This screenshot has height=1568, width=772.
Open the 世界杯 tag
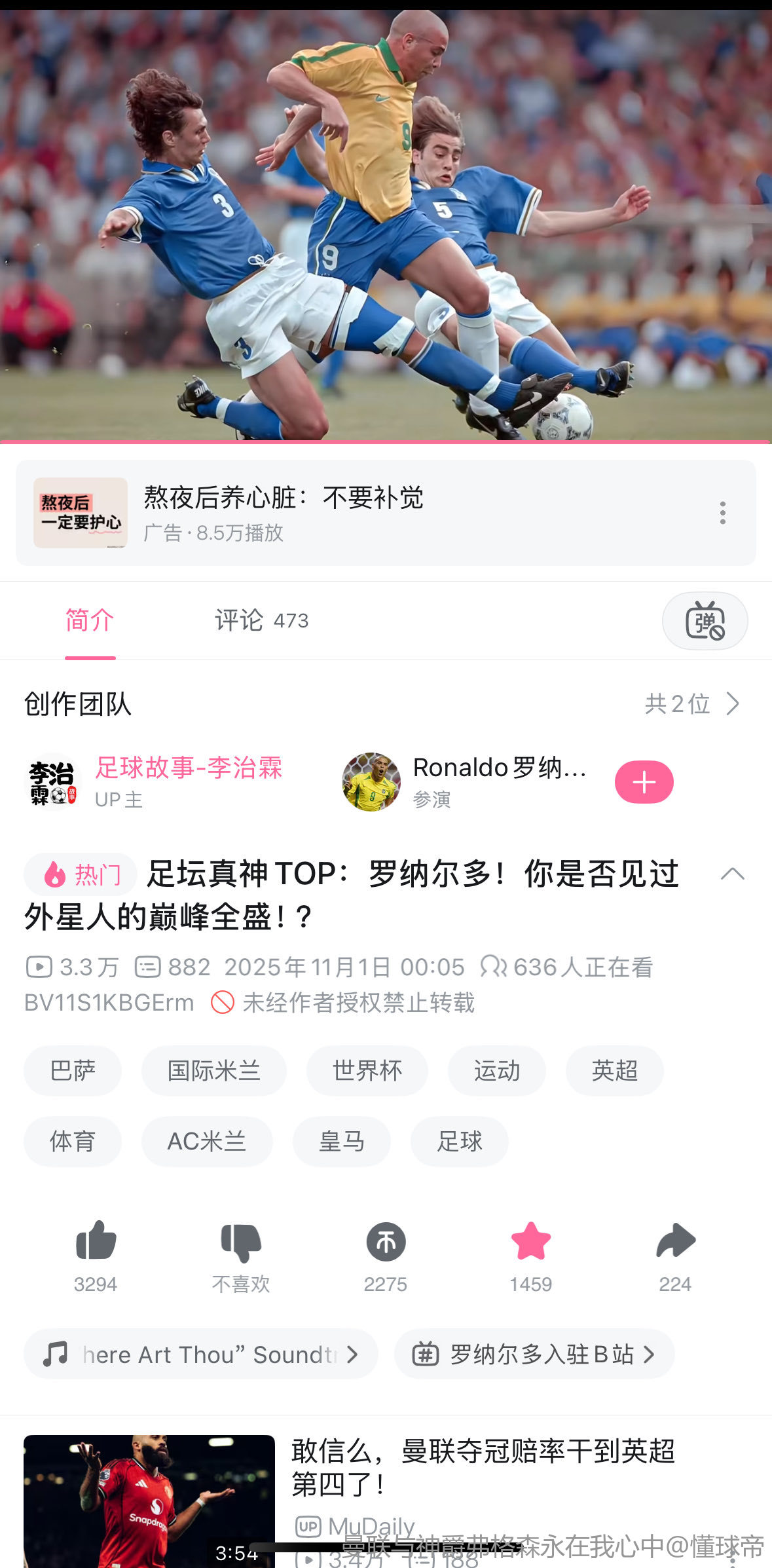click(367, 1071)
